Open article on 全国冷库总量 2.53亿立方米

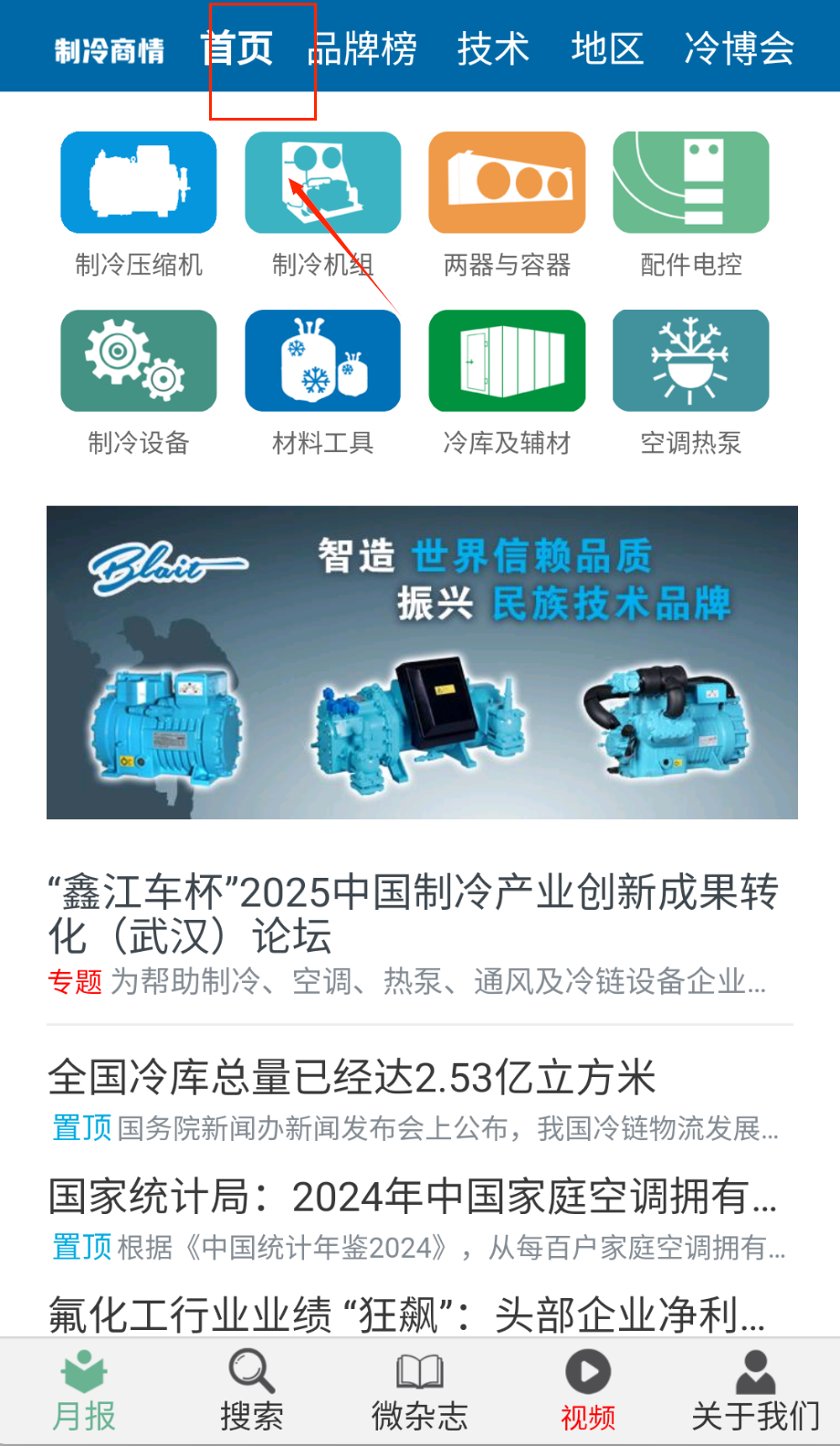click(352, 1078)
